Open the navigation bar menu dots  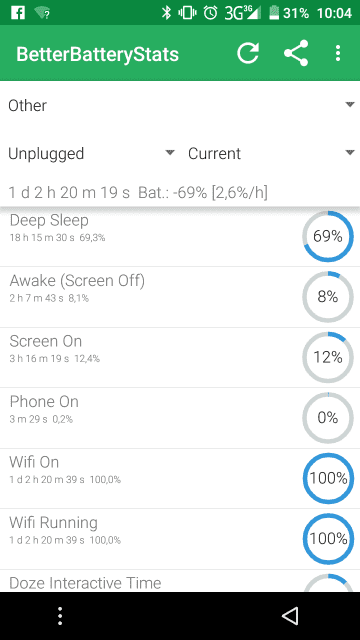60,616
